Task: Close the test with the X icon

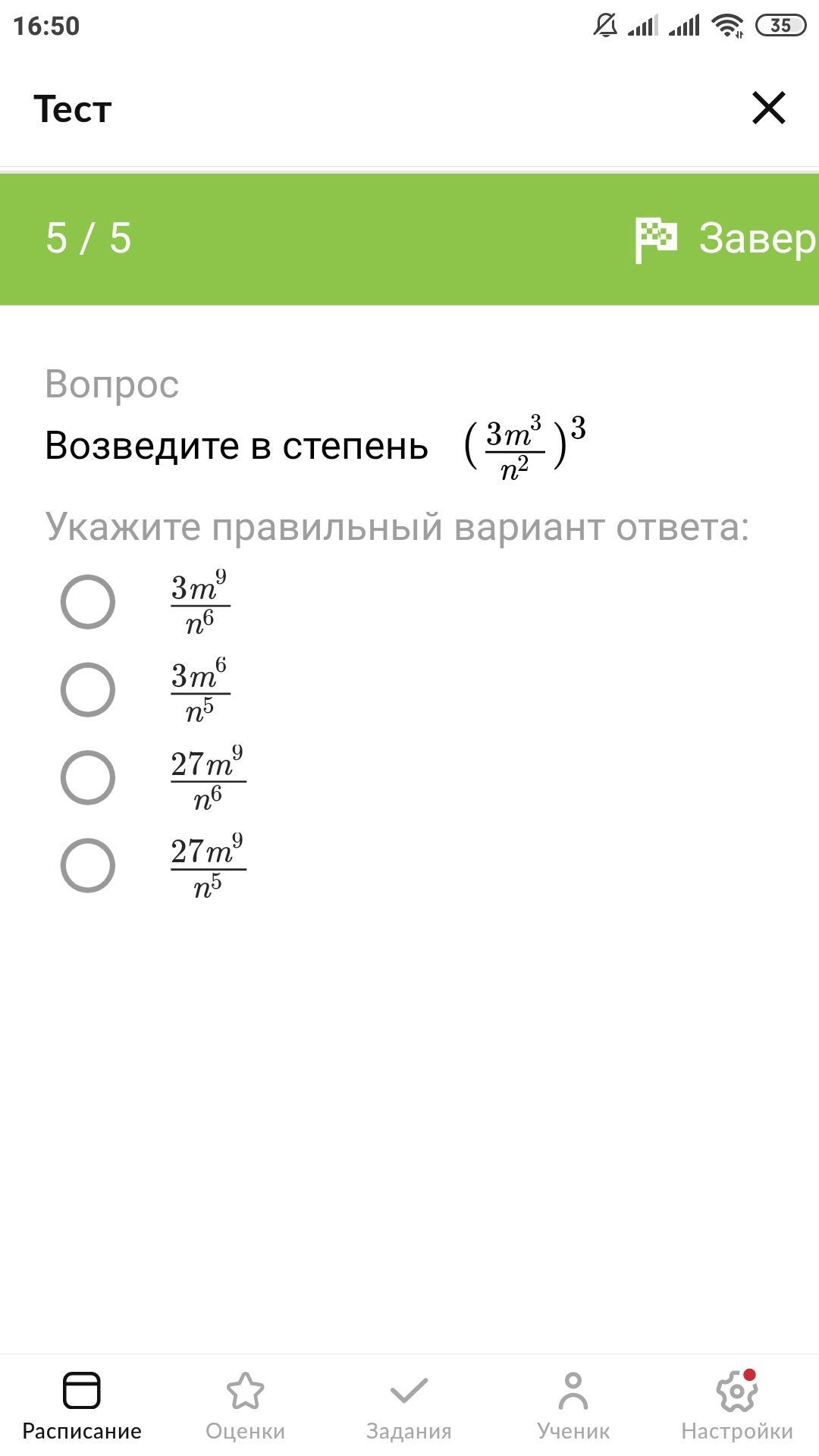Action: pos(768,108)
